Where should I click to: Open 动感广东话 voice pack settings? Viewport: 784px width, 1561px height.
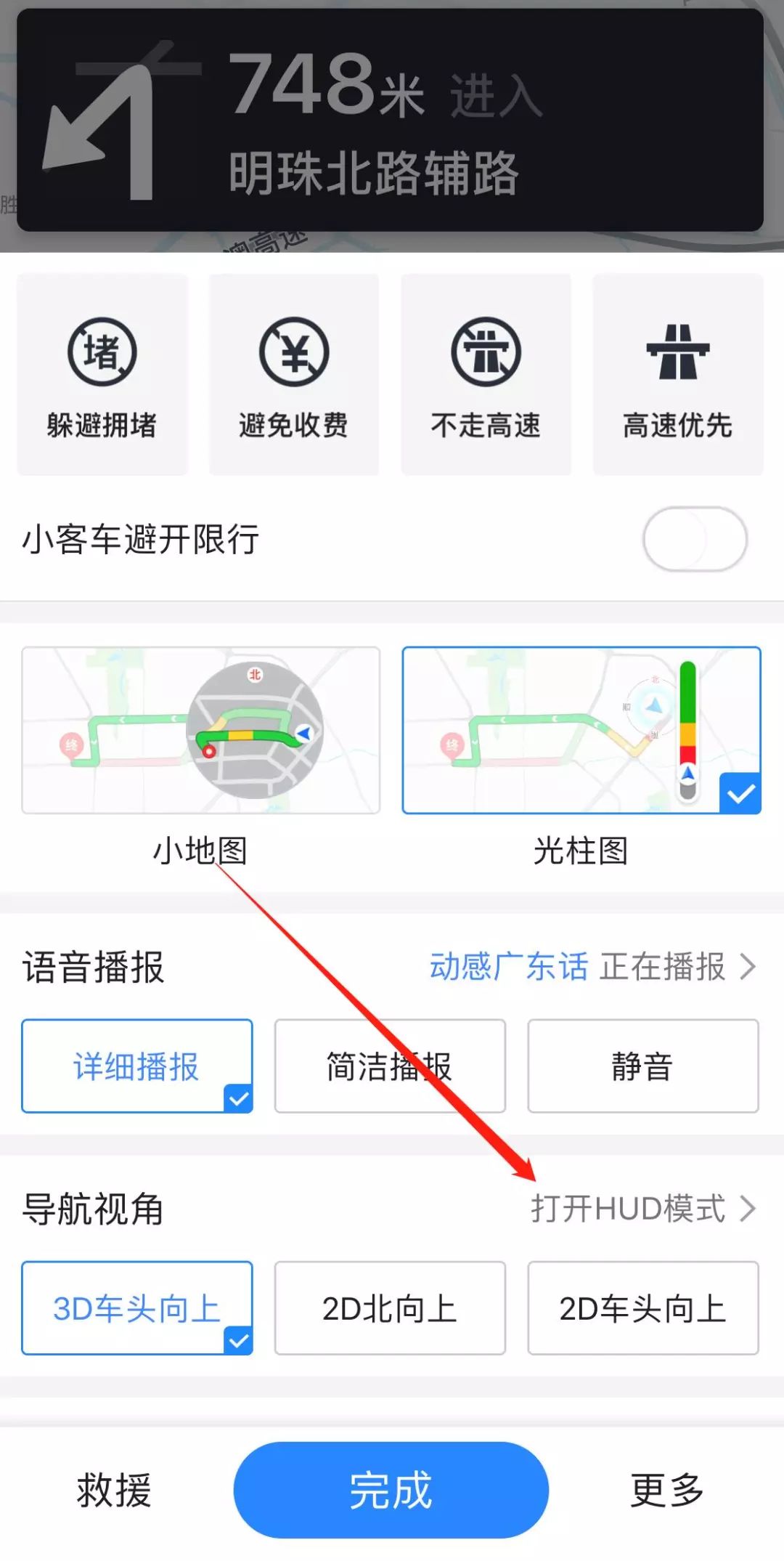coord(592,967)
